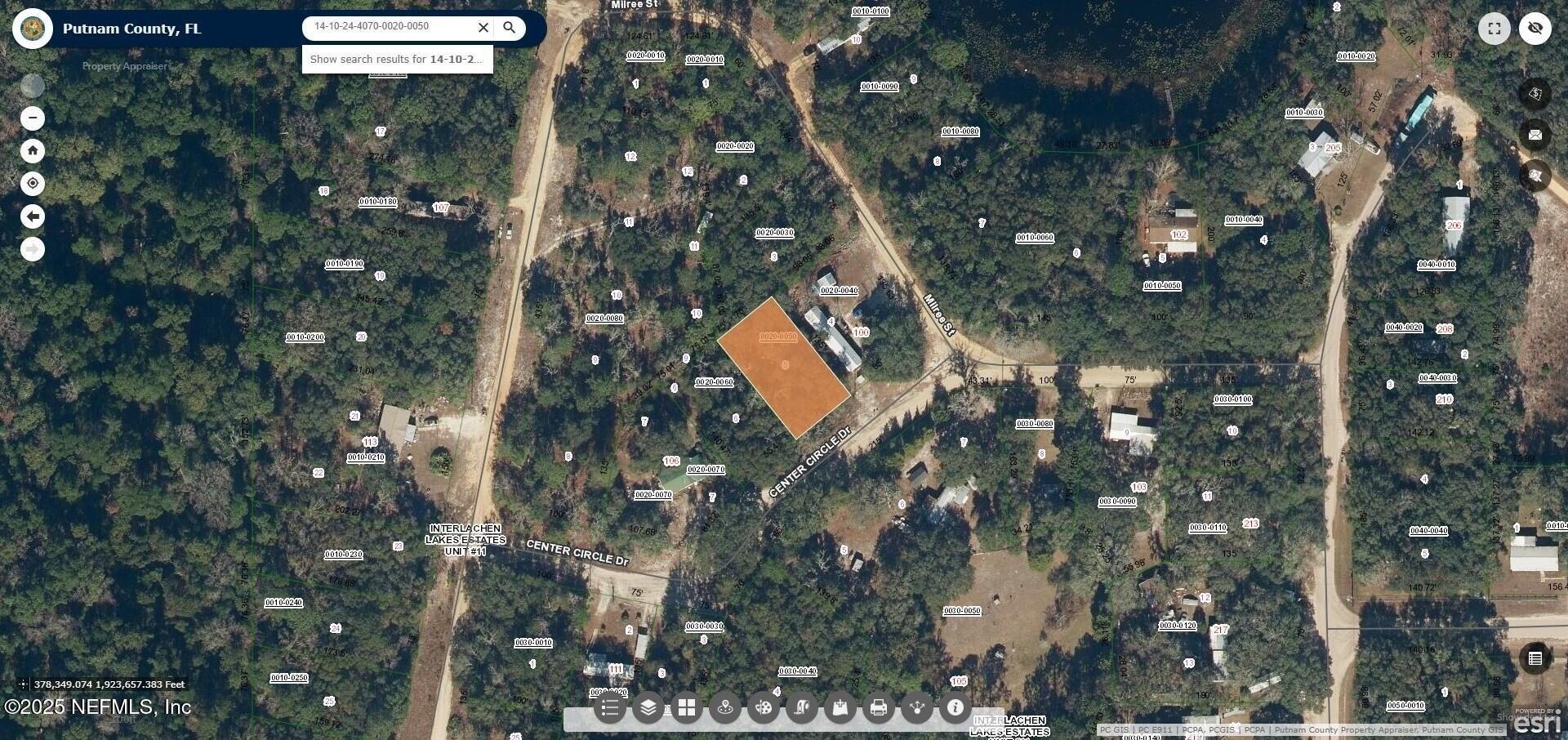The height and width of the screenshot is (740, 1568).
Task: Open the info about panel
Action: click(x=955, y=707)
